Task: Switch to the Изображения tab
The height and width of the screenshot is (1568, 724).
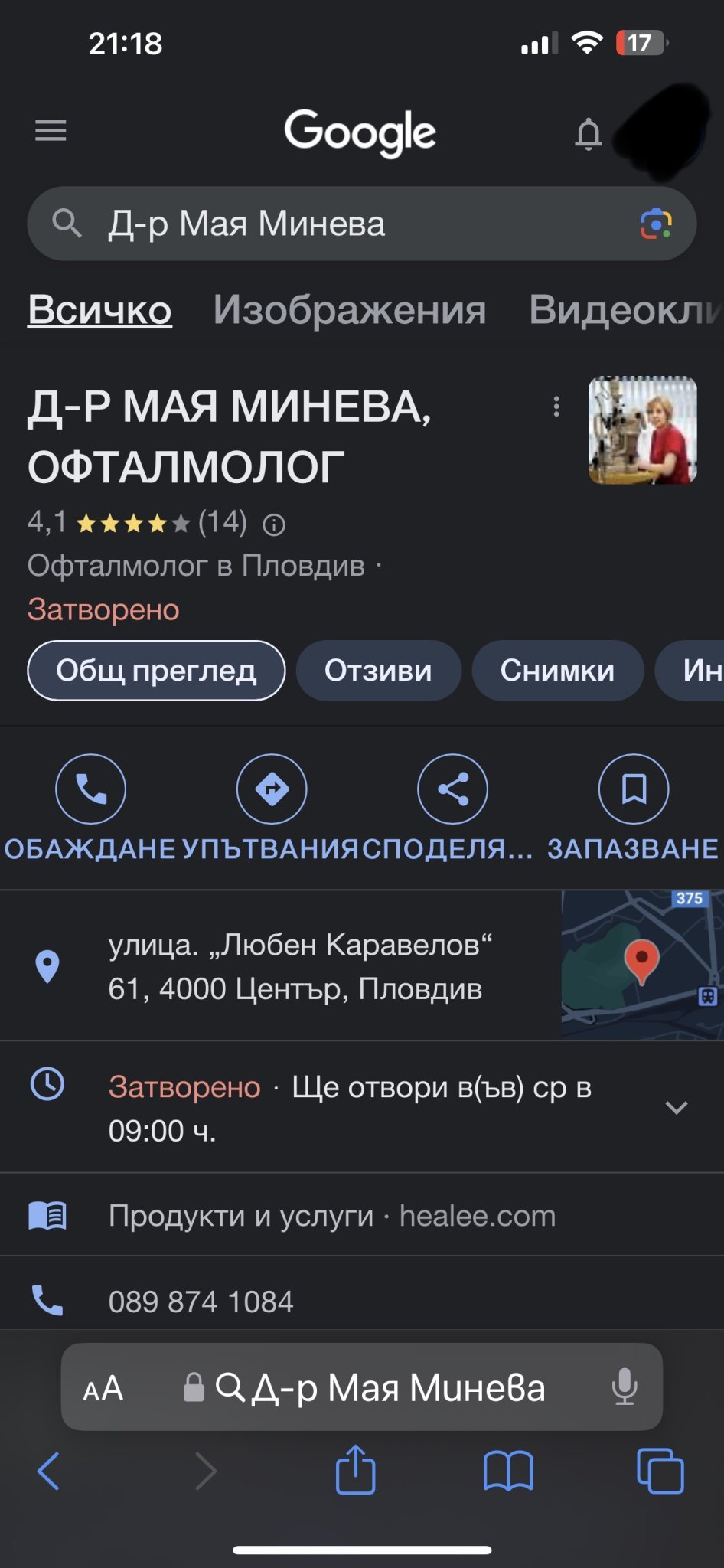Action: pos(350,310)
